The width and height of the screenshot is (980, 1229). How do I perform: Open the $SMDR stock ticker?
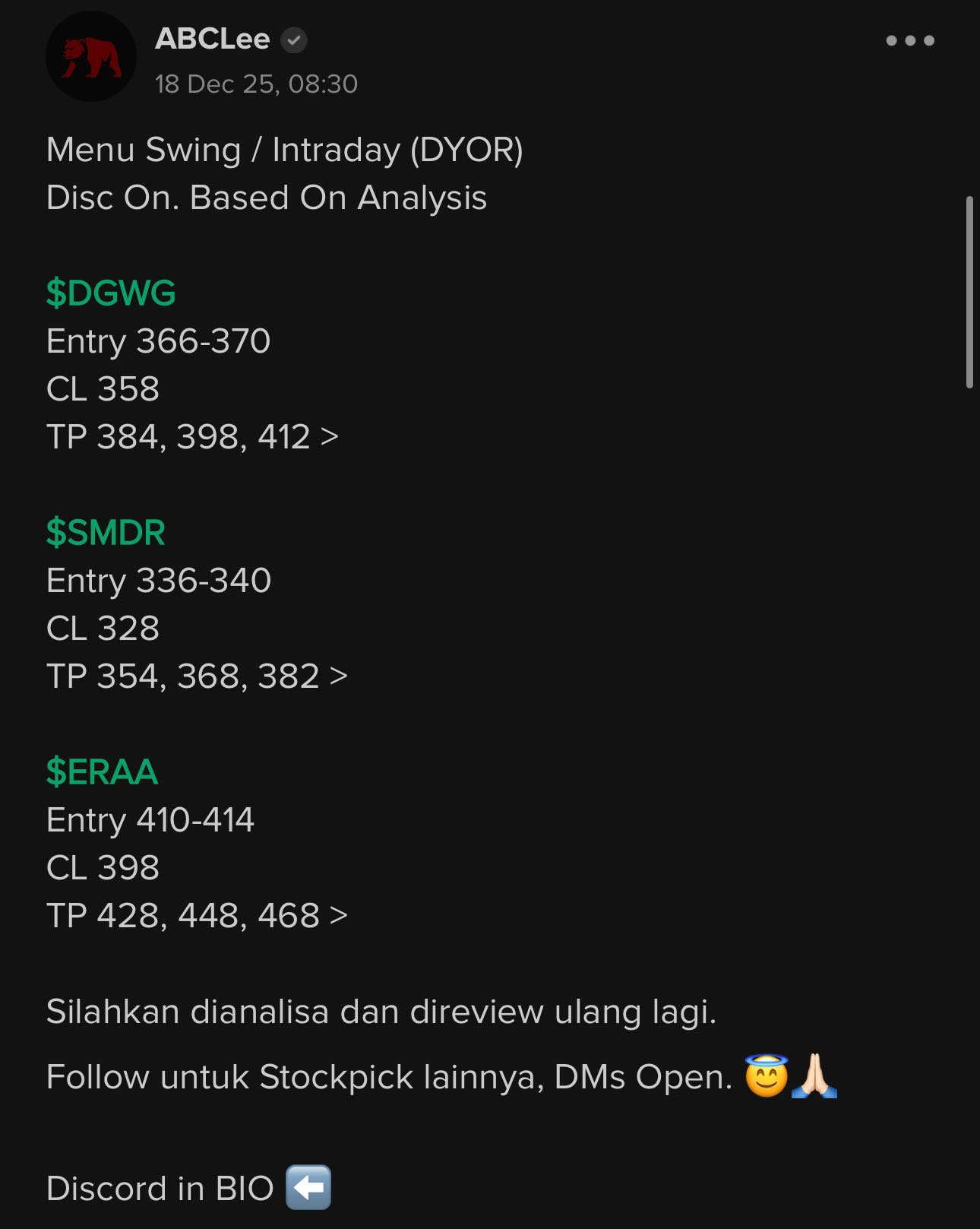[106, 533]
